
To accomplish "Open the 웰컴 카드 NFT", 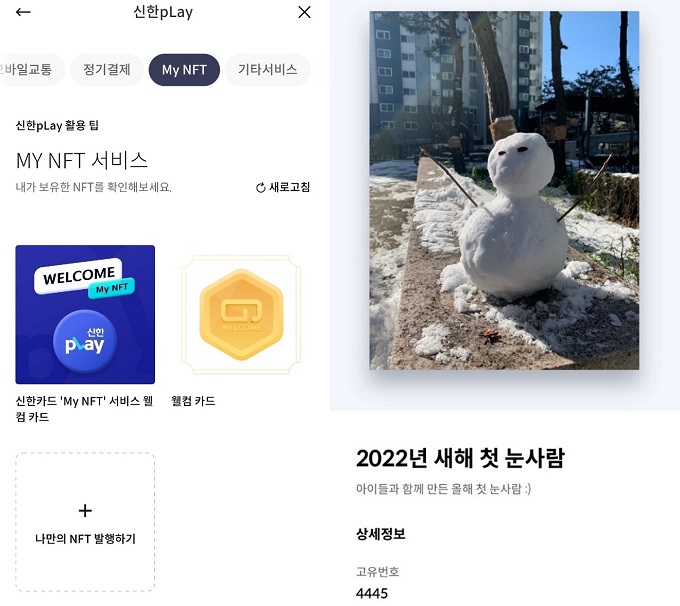I will click(241, 314).
